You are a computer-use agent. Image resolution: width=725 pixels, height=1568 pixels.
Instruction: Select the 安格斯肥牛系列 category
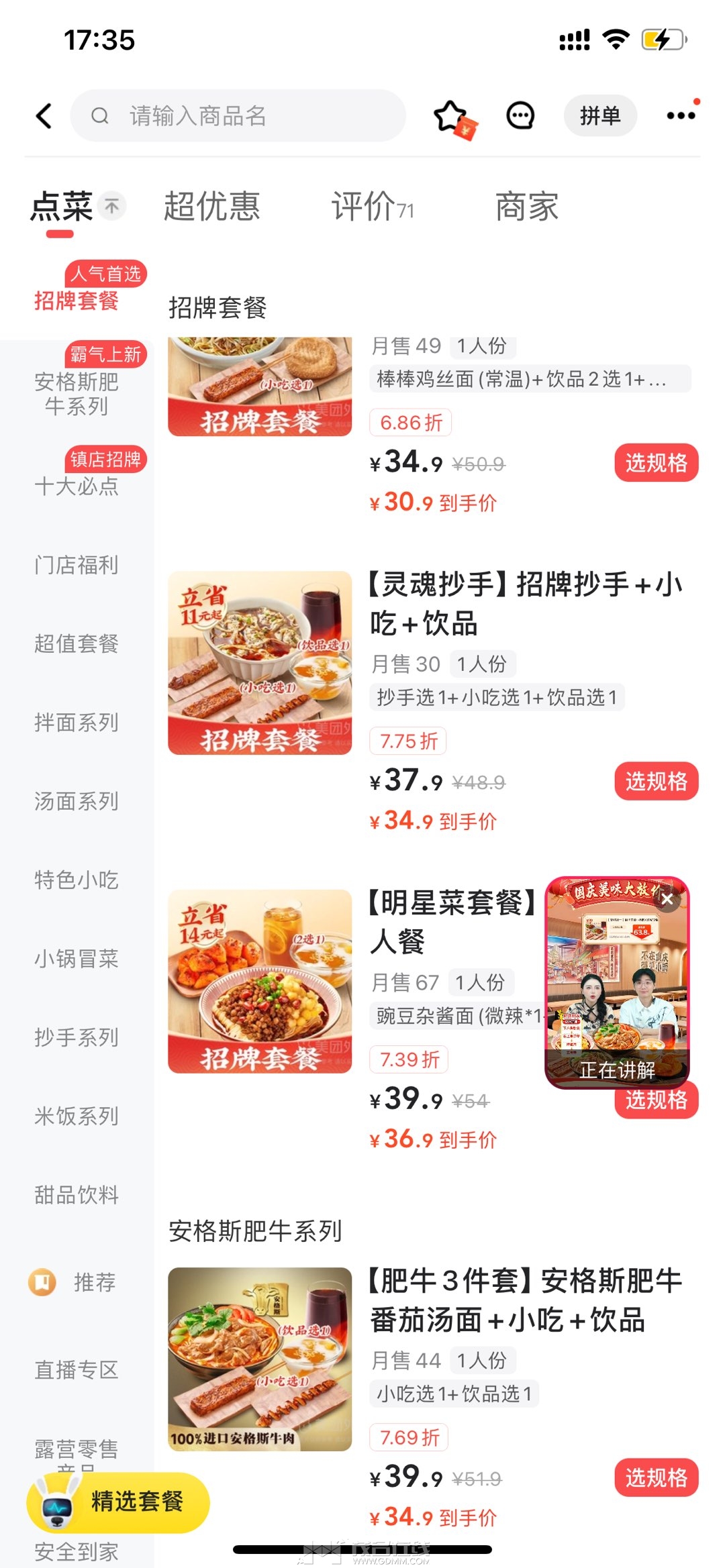(x=77, y=393)
